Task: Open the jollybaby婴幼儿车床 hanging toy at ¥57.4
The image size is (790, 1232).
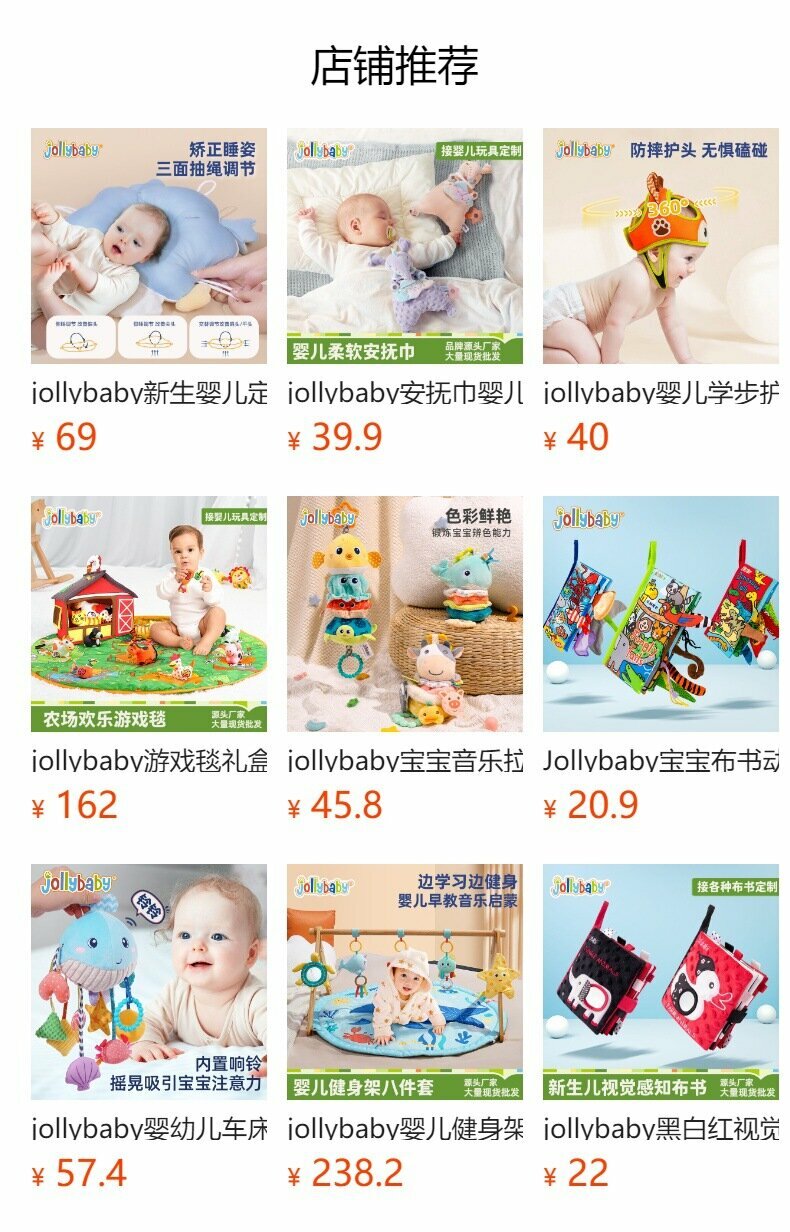Action: coord(149,982)
